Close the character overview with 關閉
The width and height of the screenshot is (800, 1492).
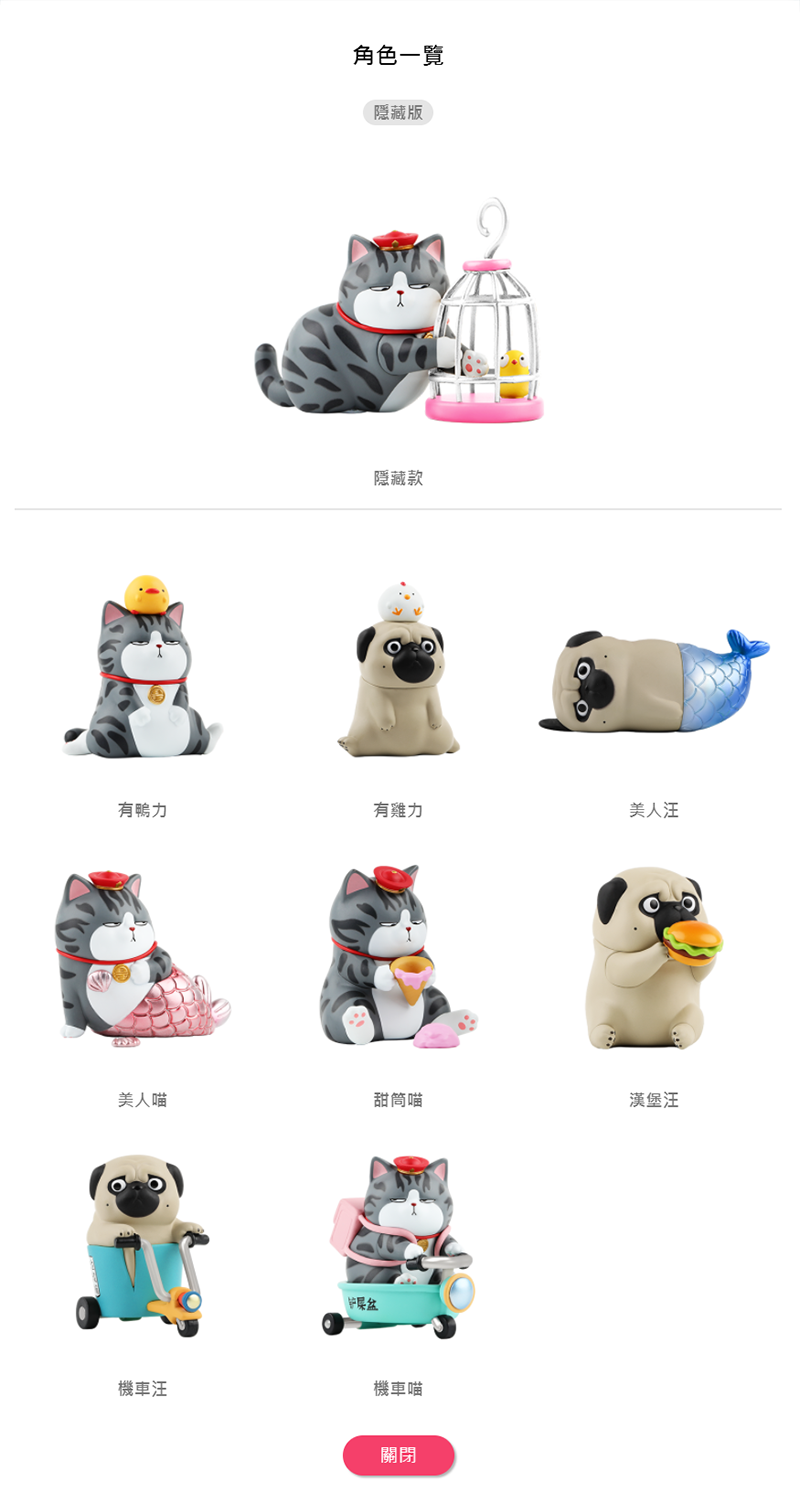pos(398,1455)
